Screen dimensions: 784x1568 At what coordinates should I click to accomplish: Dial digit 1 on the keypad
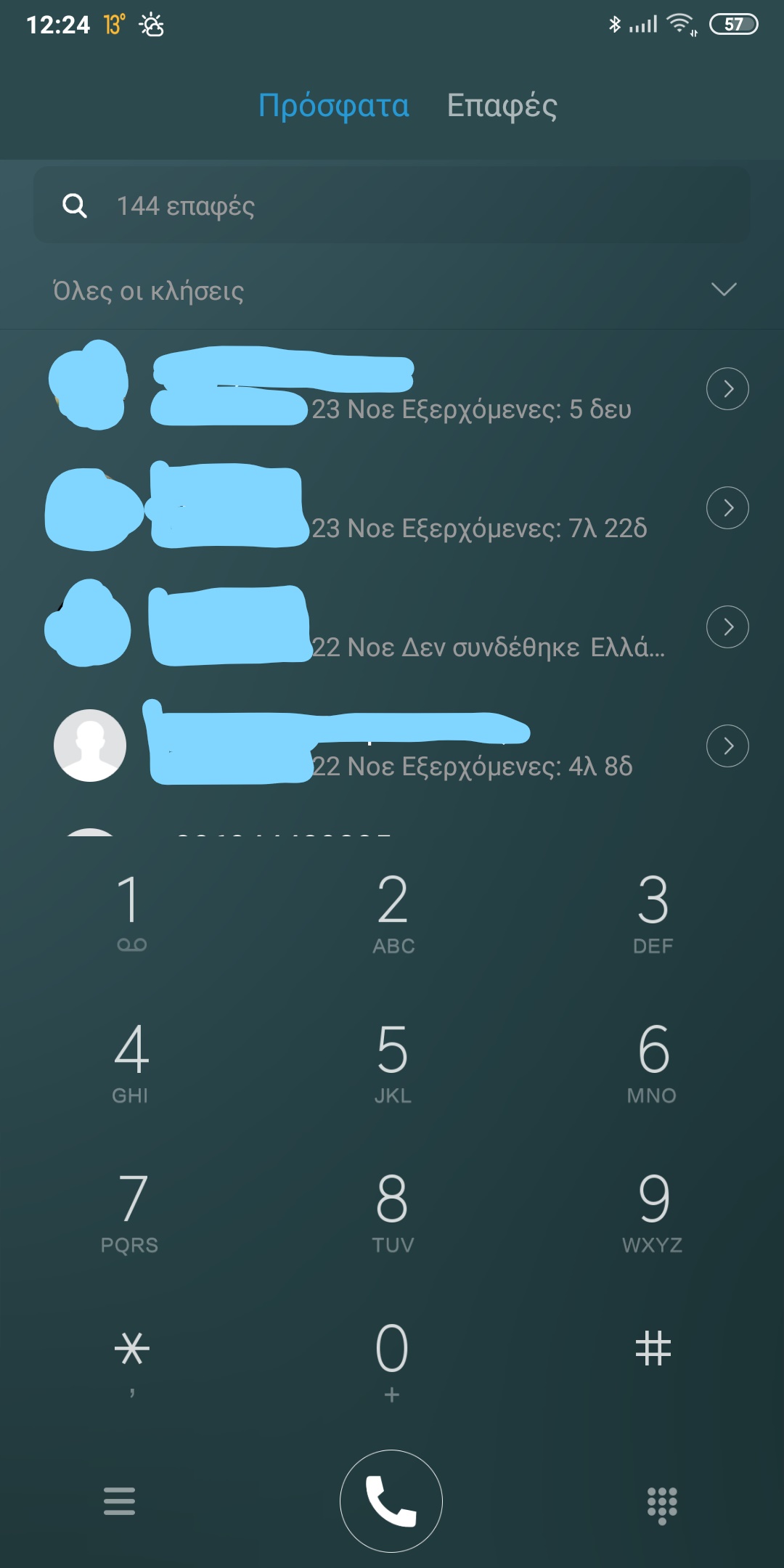pos(131,911)
